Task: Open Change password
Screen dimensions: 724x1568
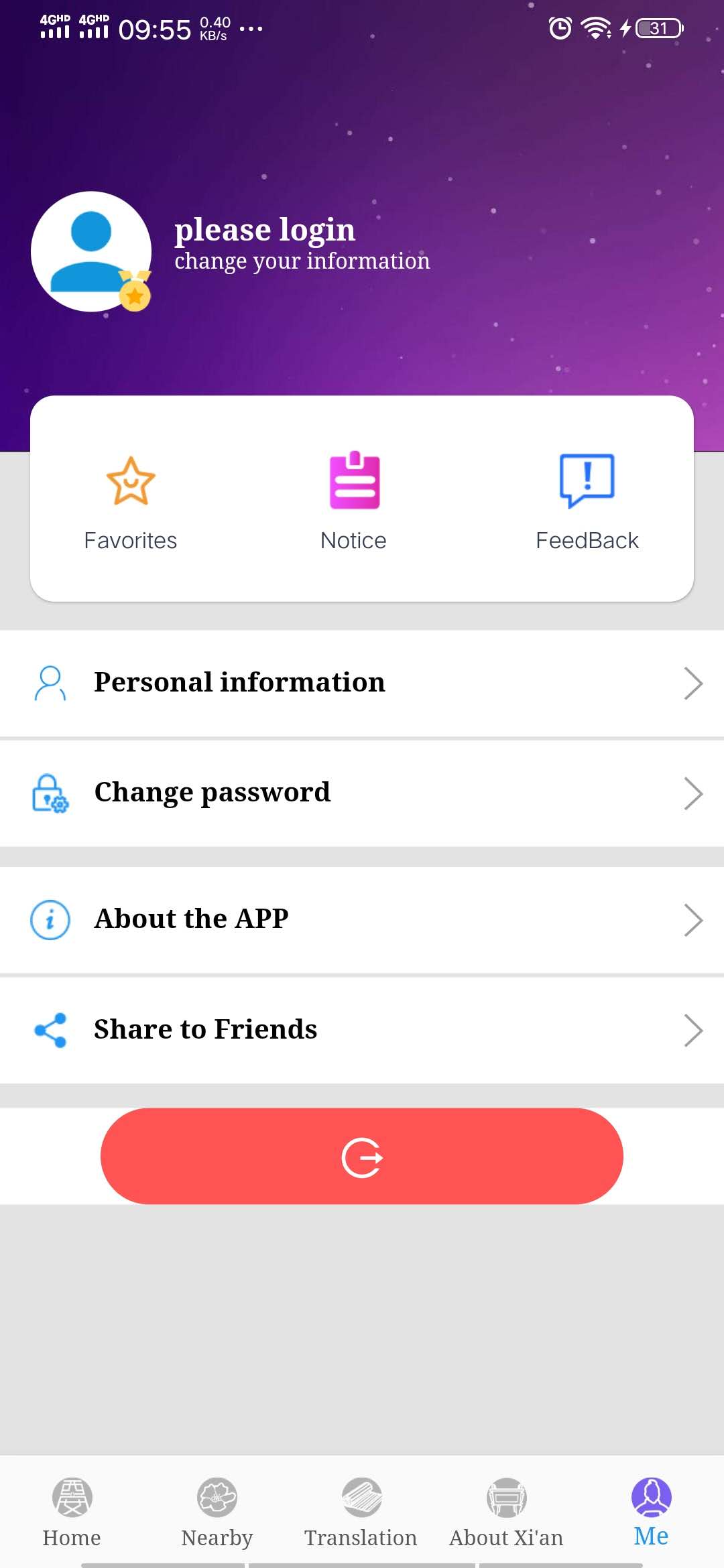Action: (x=362, y=793)
